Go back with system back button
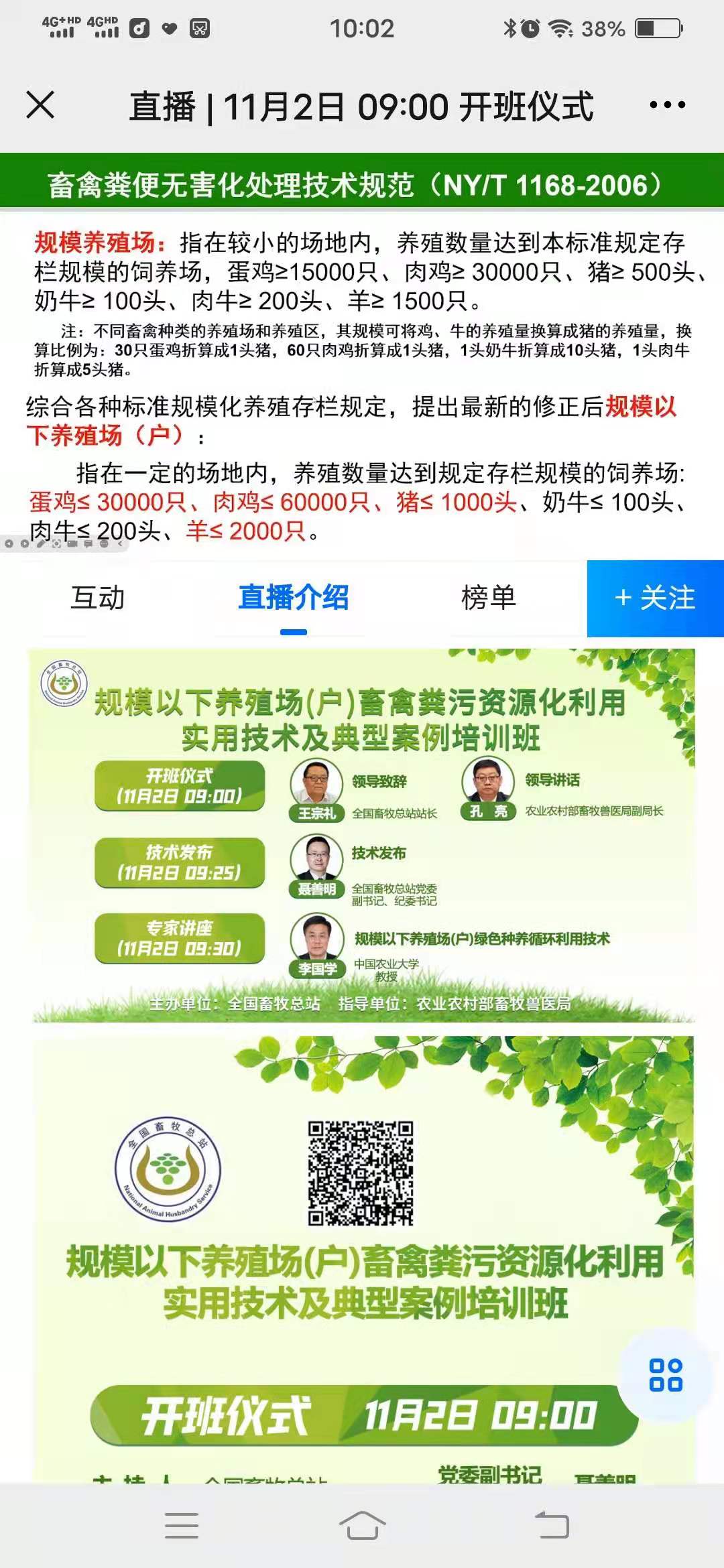The height and width of the screenshot is (1568, 724). tap(552, 1526)
